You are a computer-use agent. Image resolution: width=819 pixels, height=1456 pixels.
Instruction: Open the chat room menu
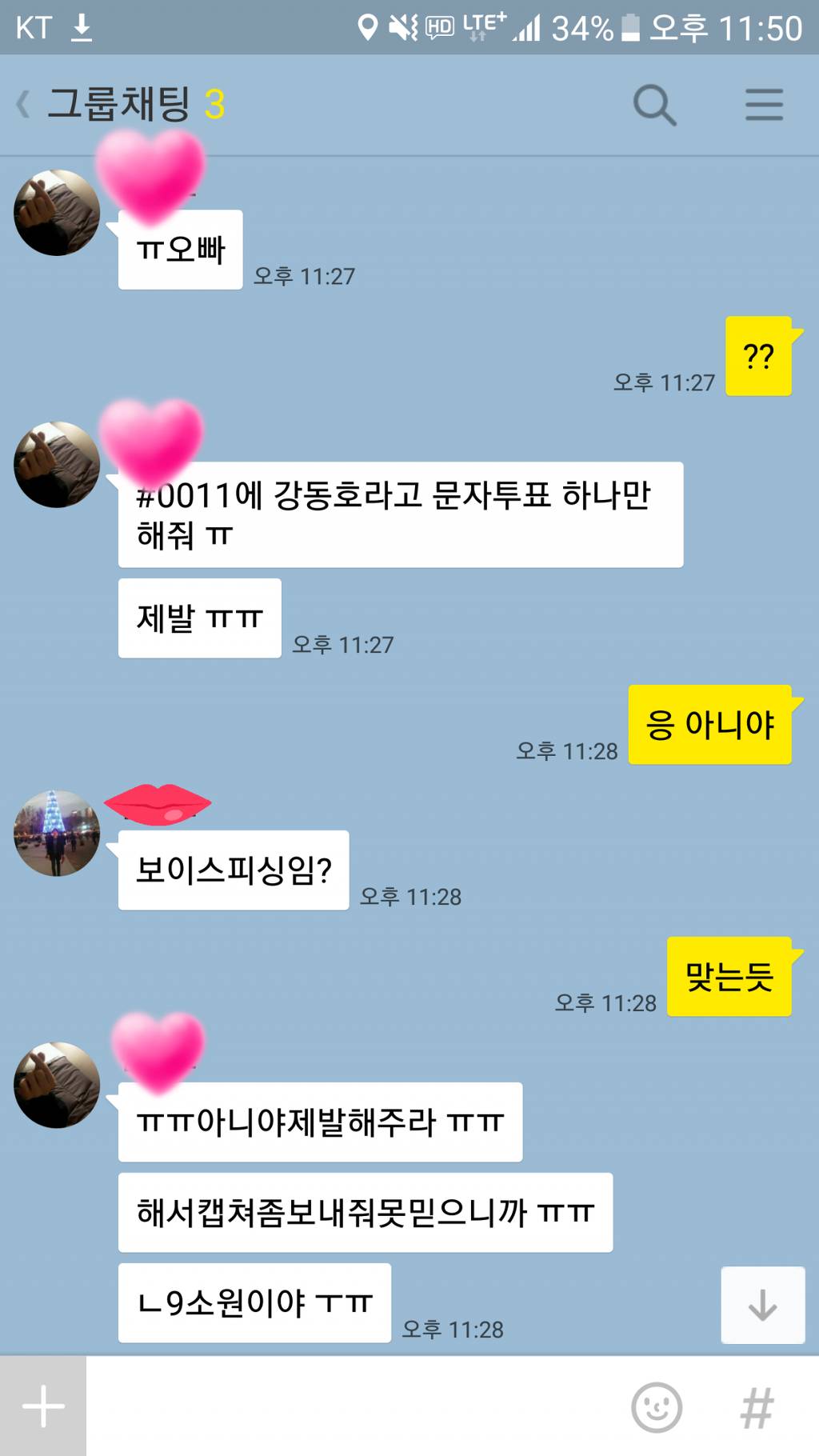click(764, 105)
